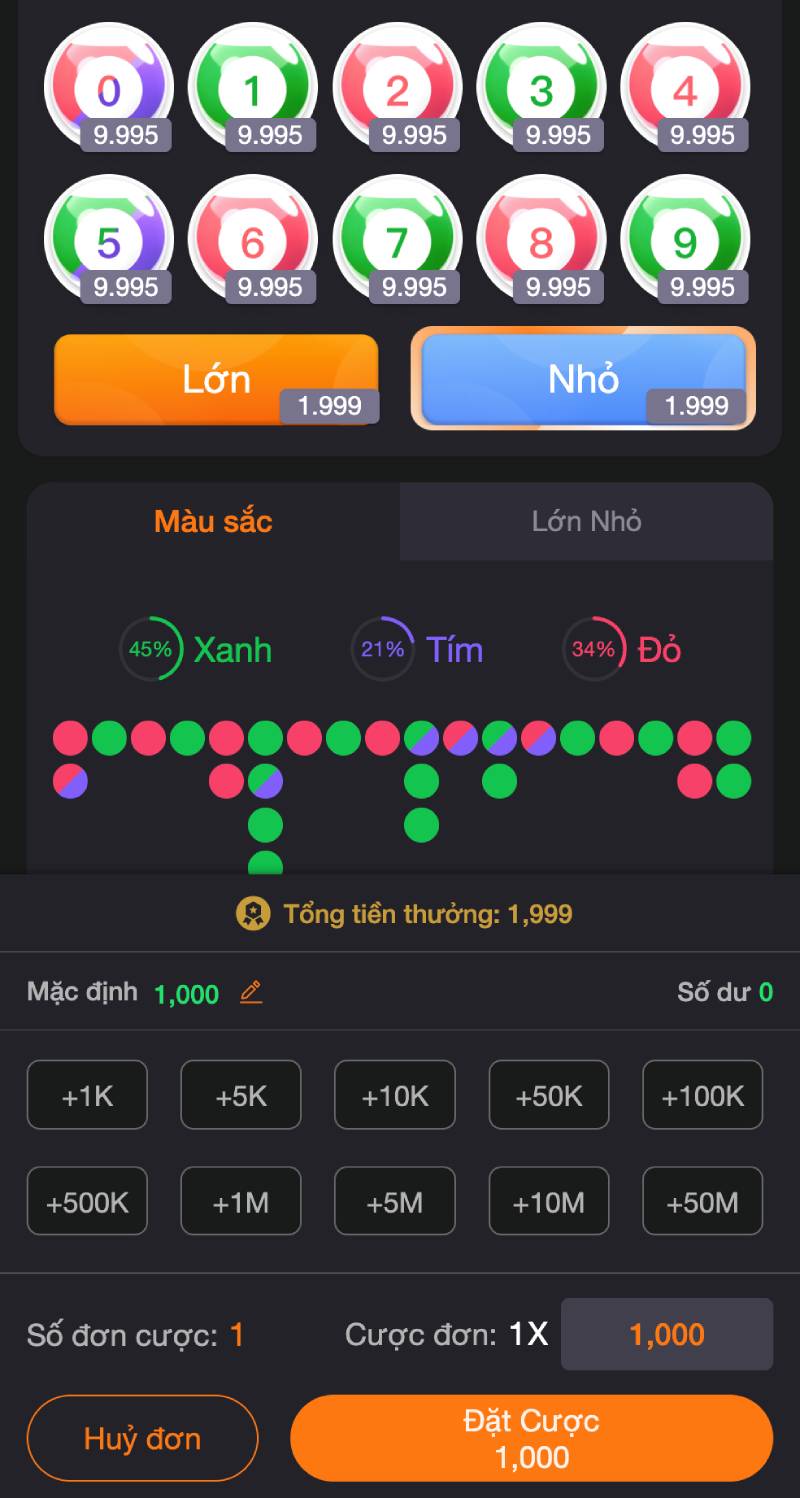Add +5K to the bet

point(241,1095)
